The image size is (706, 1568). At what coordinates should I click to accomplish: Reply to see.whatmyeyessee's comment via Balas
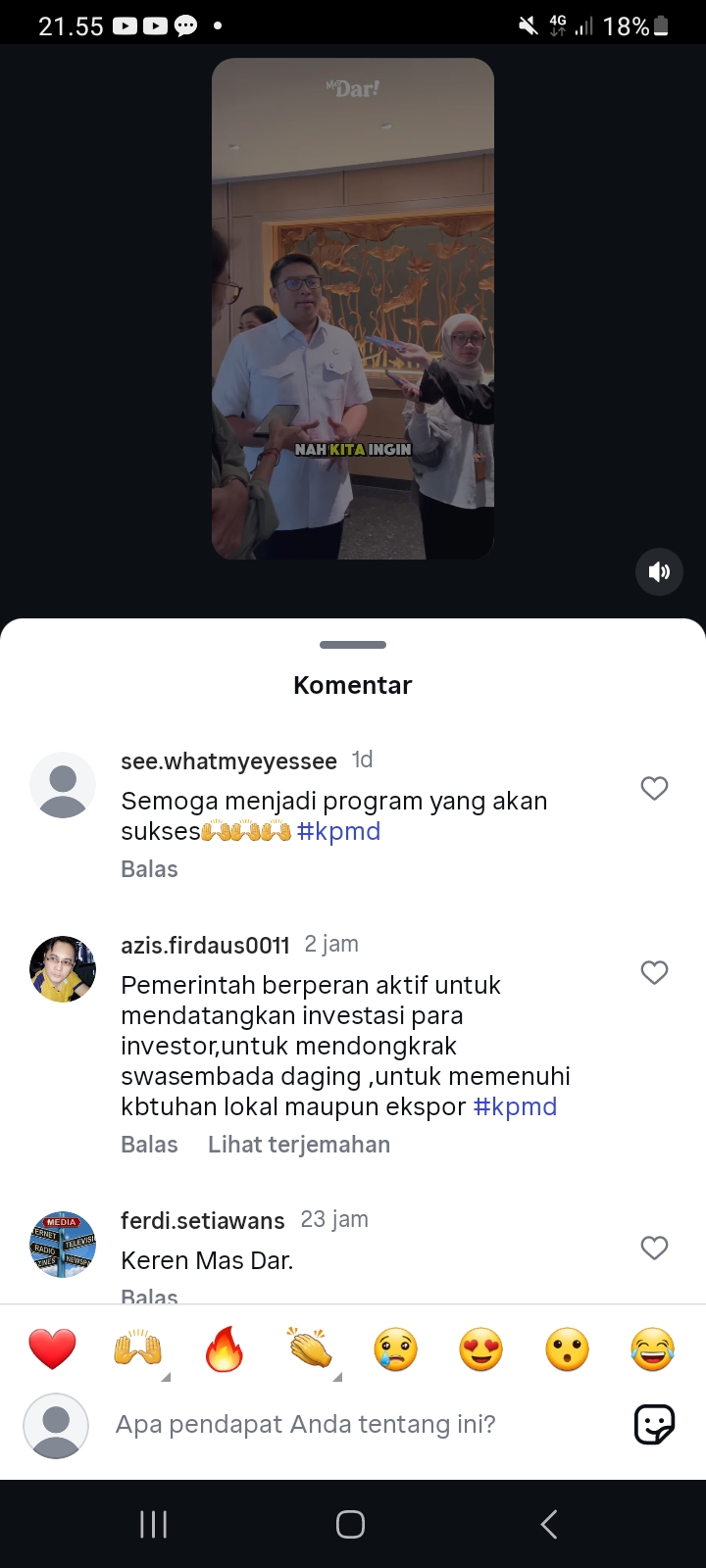149,869
